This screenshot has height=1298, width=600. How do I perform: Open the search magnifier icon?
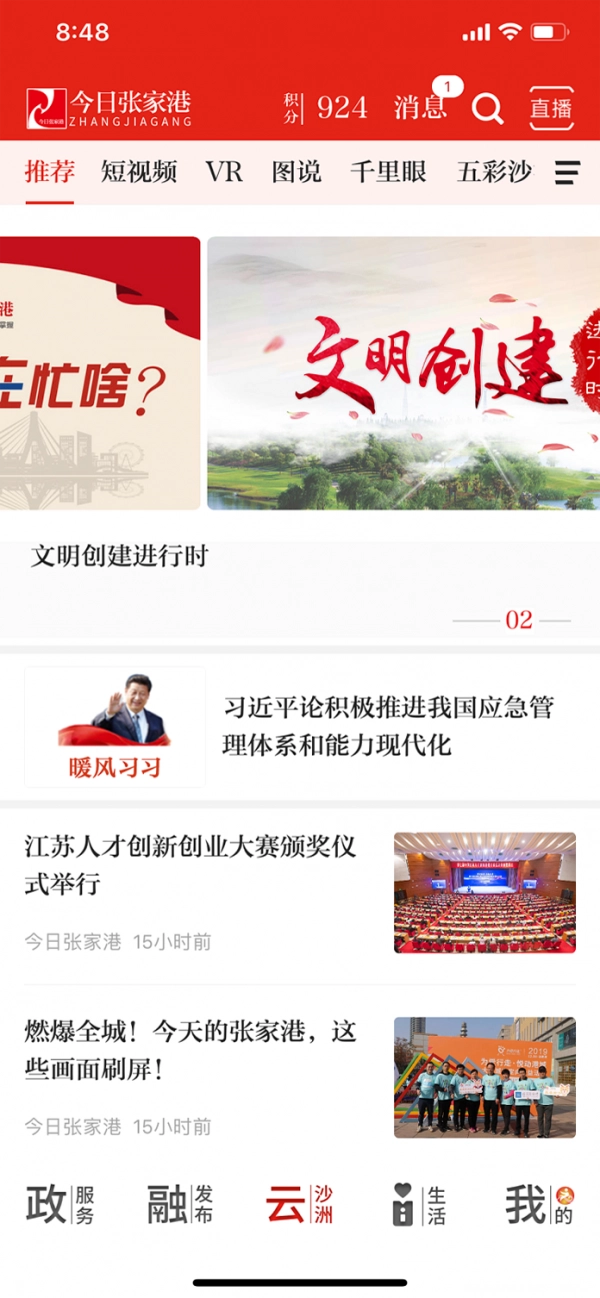(487, 108)
